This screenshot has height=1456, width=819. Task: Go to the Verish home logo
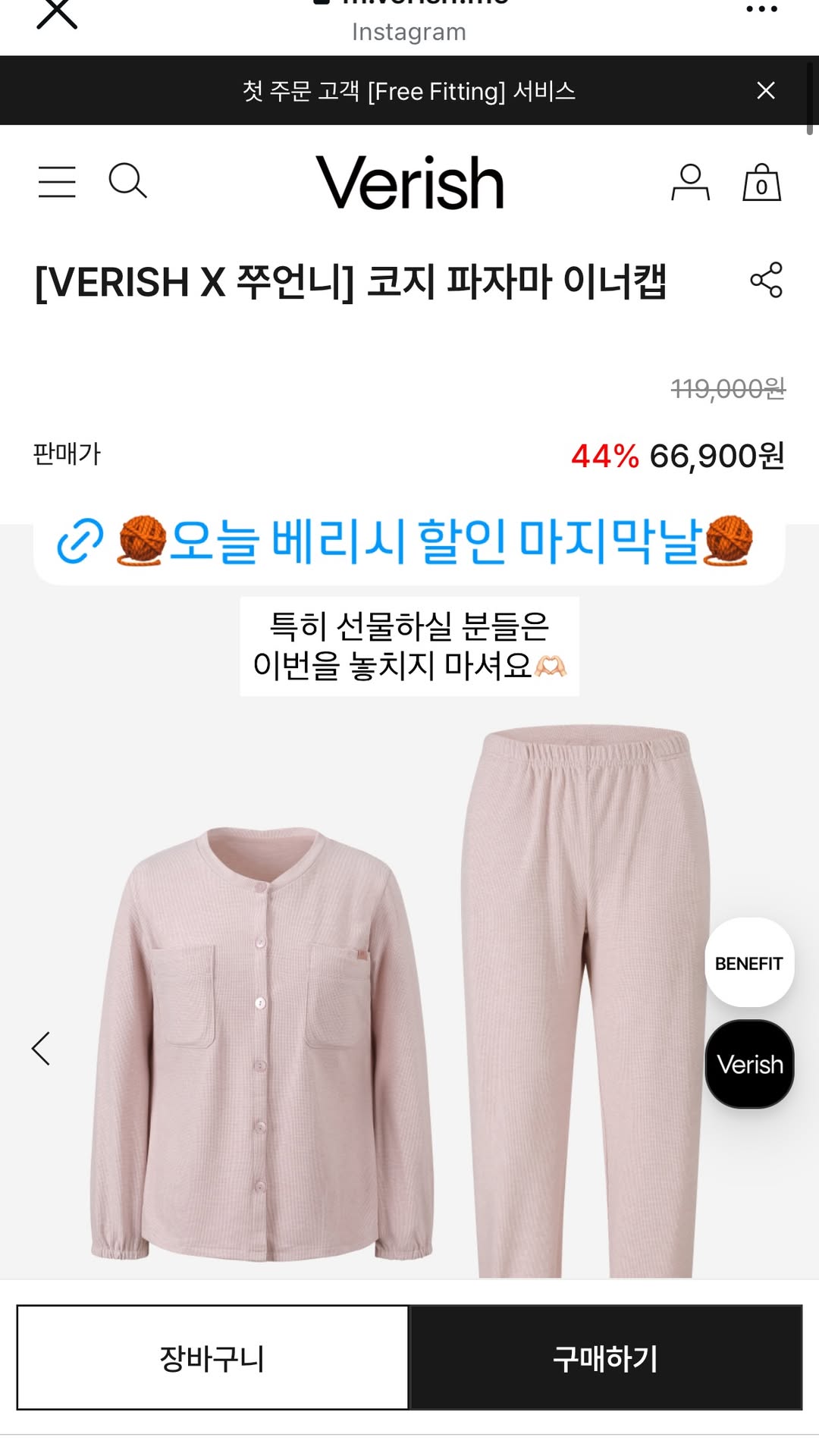pyautogui.click(x=409, y=183)
